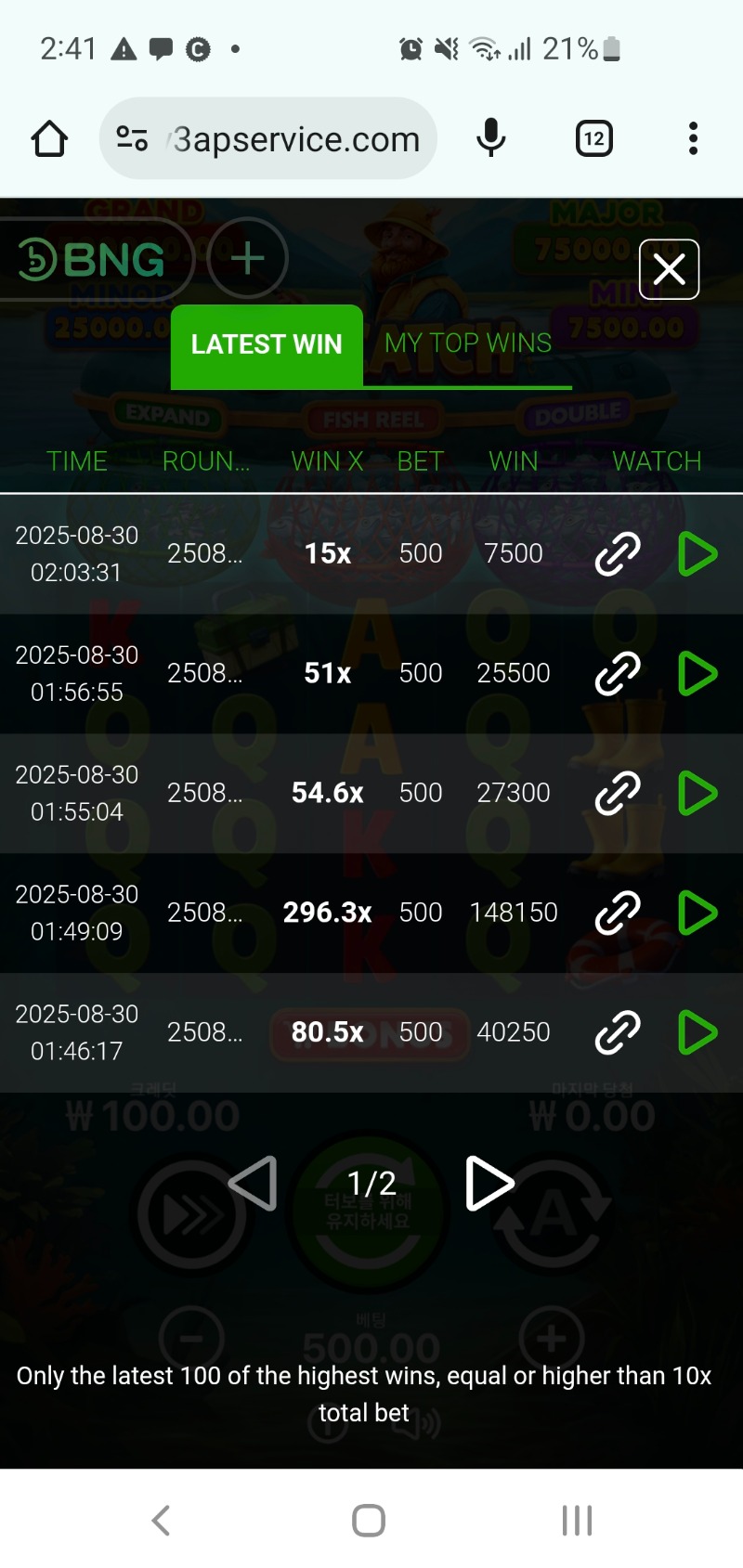
Task: Tap the plus button beside BNG logo
Action: (247, 258)
